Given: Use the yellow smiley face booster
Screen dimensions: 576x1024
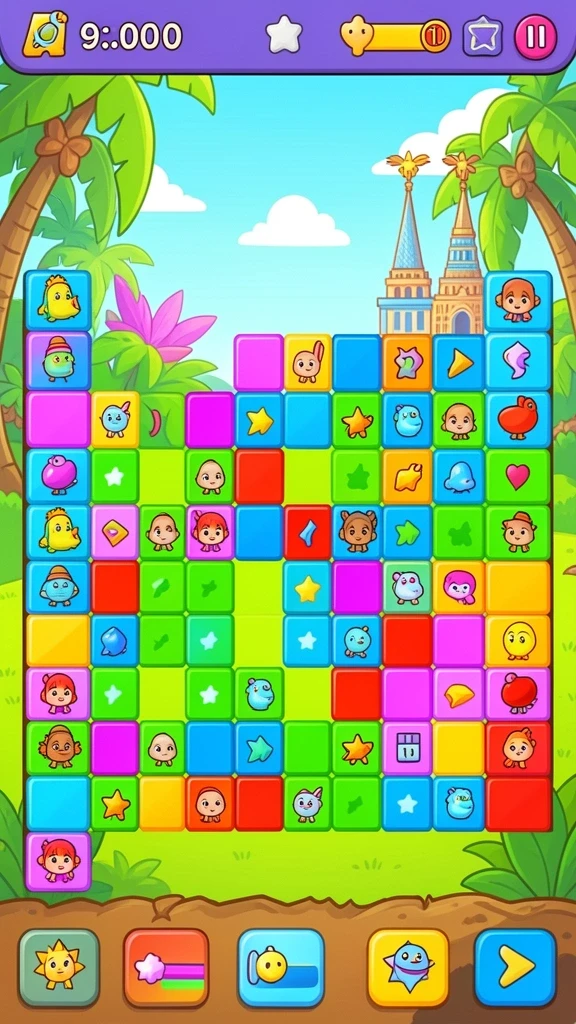Looking at the screenshot, I should [281, 967].
